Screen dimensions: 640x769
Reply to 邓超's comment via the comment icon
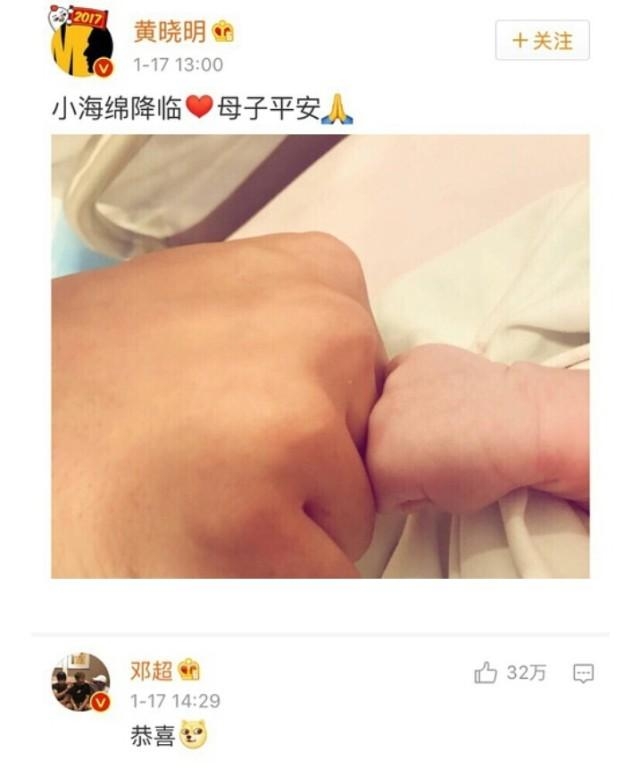(x=584, y=673)
